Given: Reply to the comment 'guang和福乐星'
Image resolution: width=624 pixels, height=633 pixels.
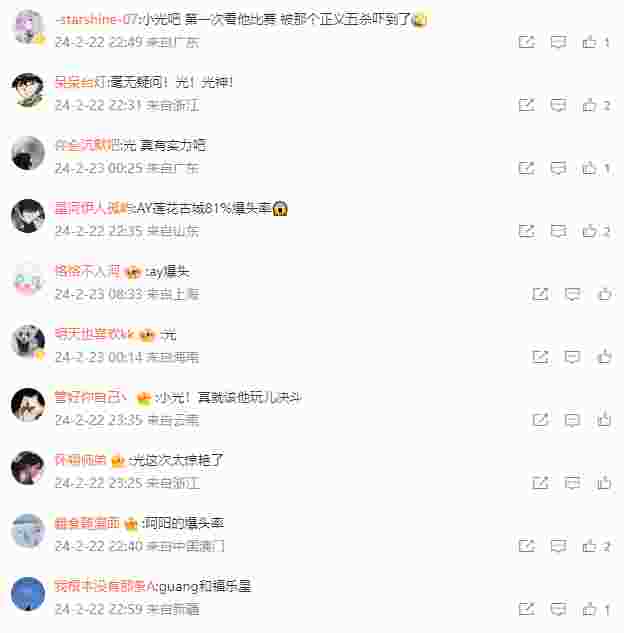Looking at the screenshot, I should coord(558,609).
